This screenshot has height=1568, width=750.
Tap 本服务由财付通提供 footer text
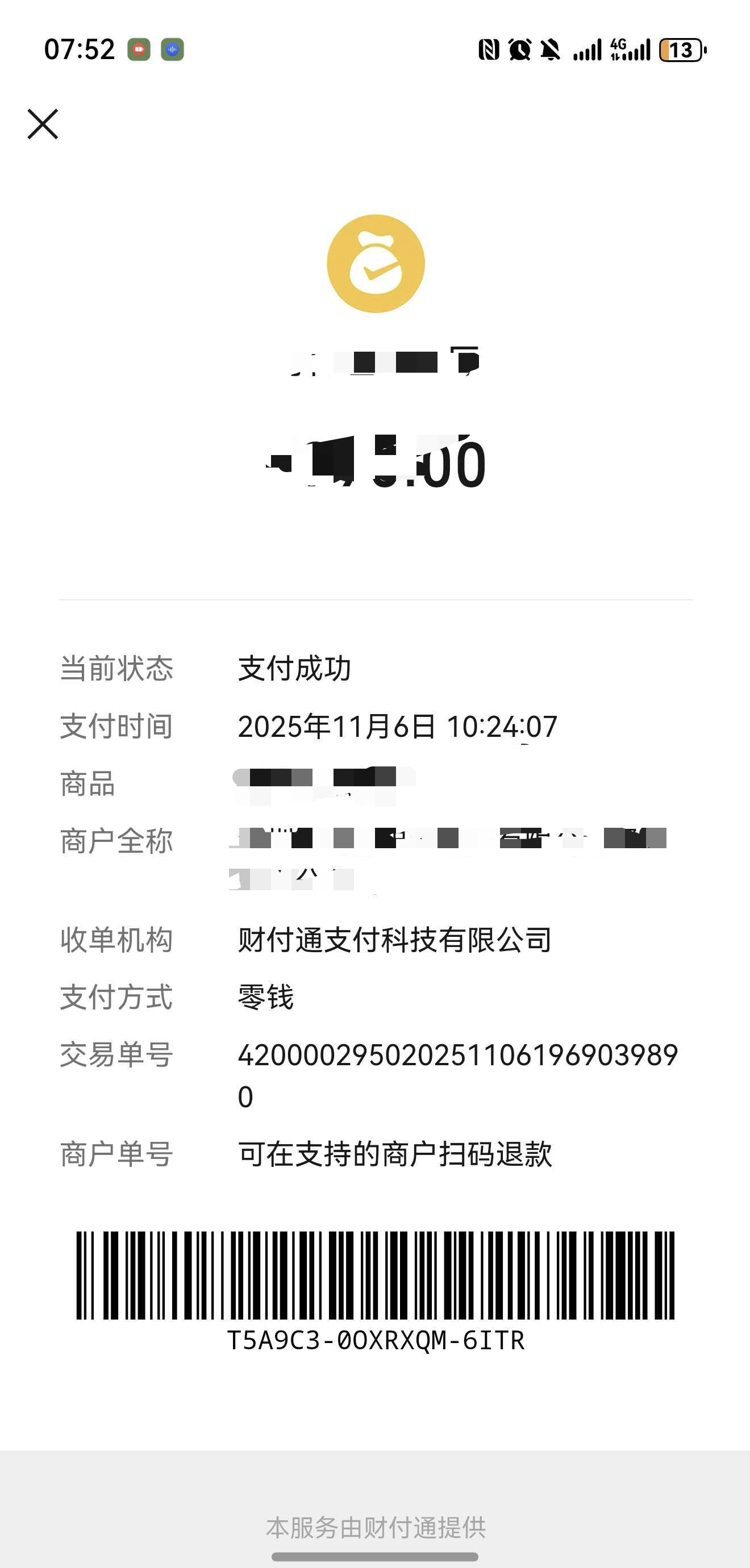coord(375,1523)
